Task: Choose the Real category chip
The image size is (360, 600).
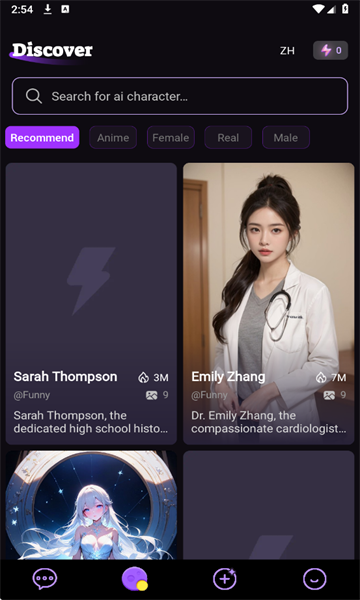Action: click(x=228, y=137)
